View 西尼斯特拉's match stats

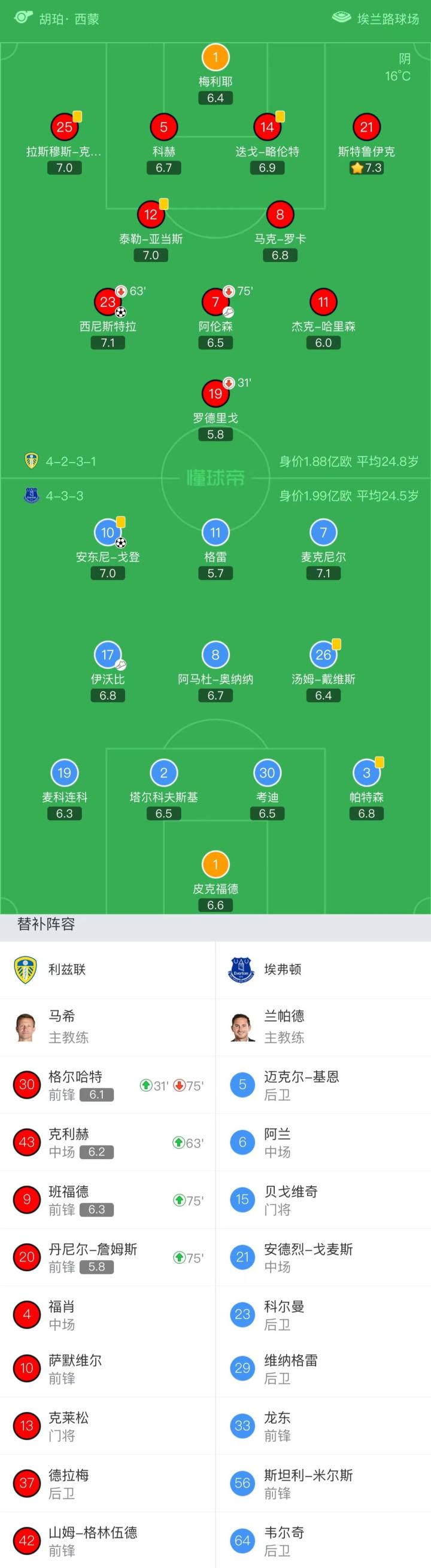coord(108,302)
